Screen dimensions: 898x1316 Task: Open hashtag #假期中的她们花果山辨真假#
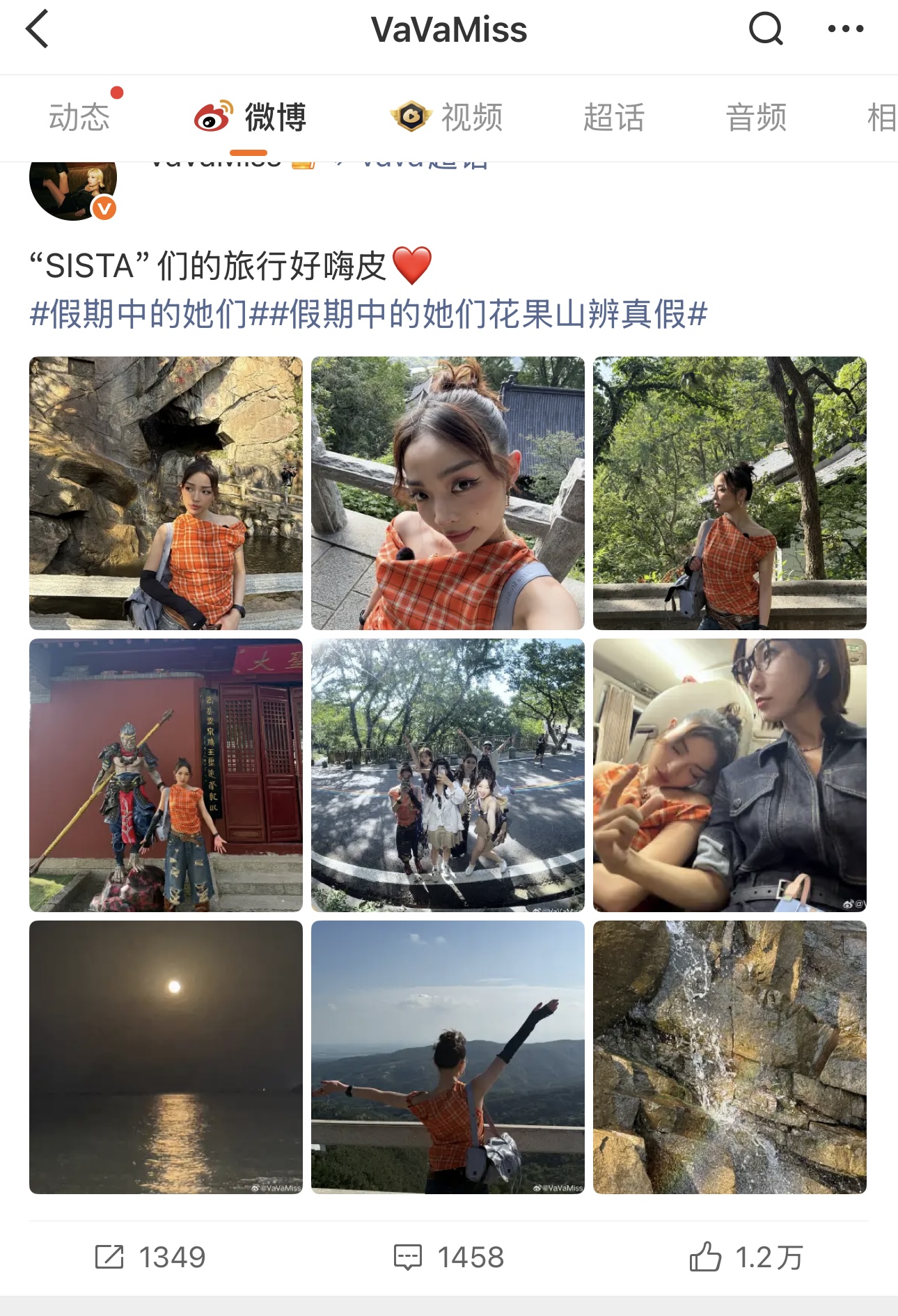pos(487,314)
